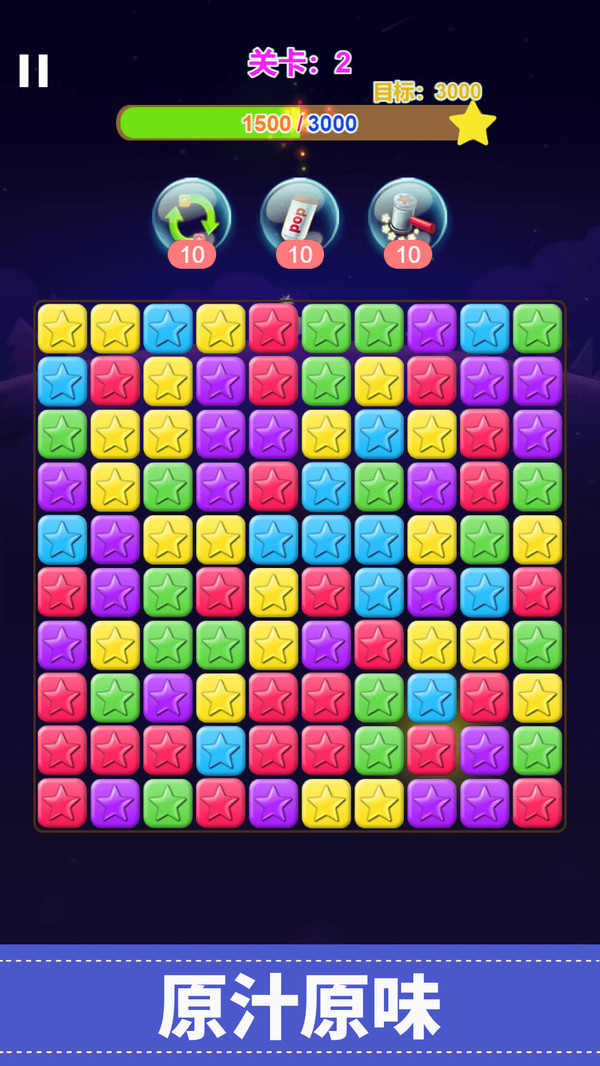This screenshot has width=600, height=1066.
Task: Use the shuffle arrows power-up
Action: (192, 217)
